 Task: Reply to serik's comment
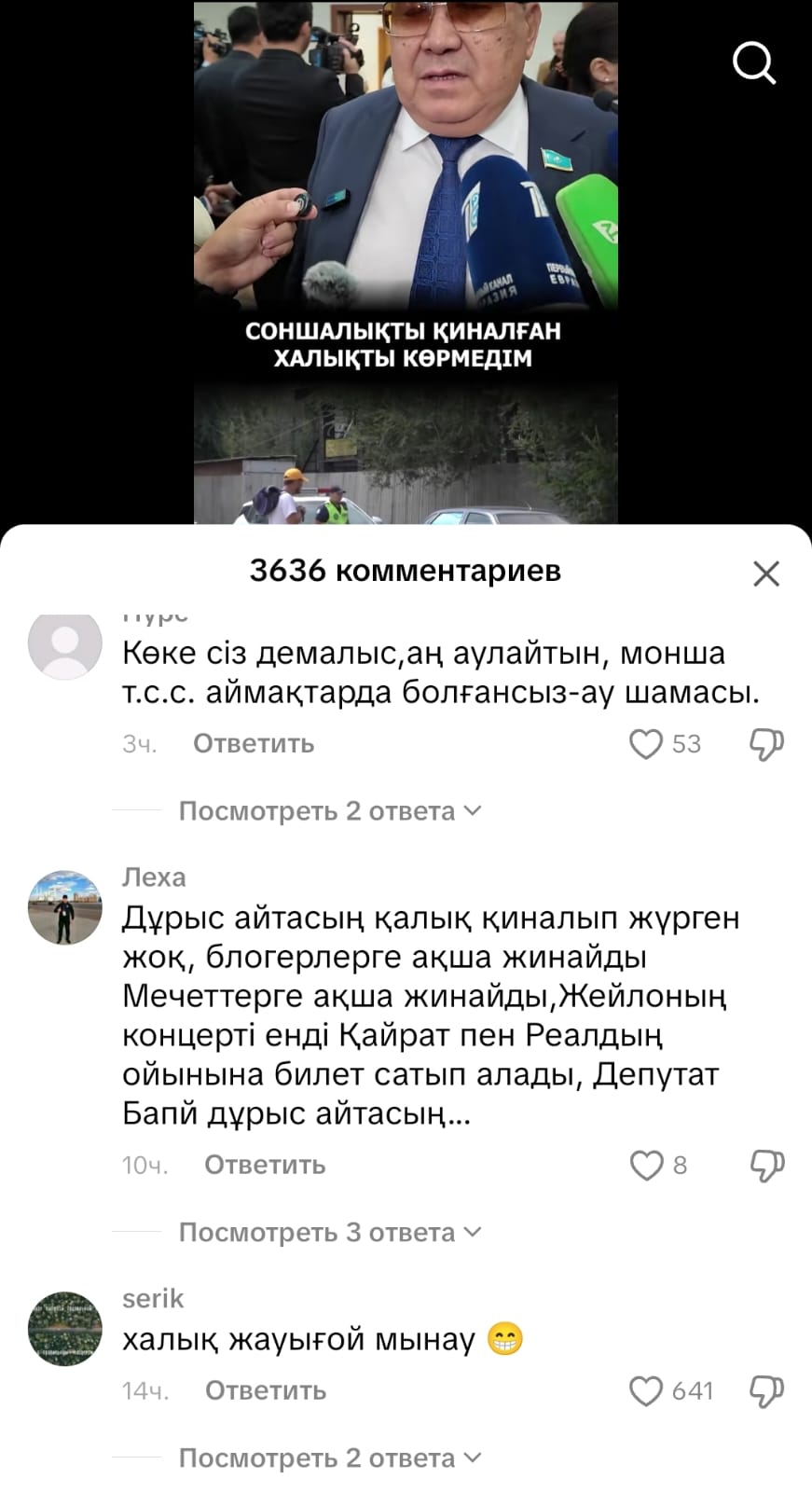coord(265,1391)
